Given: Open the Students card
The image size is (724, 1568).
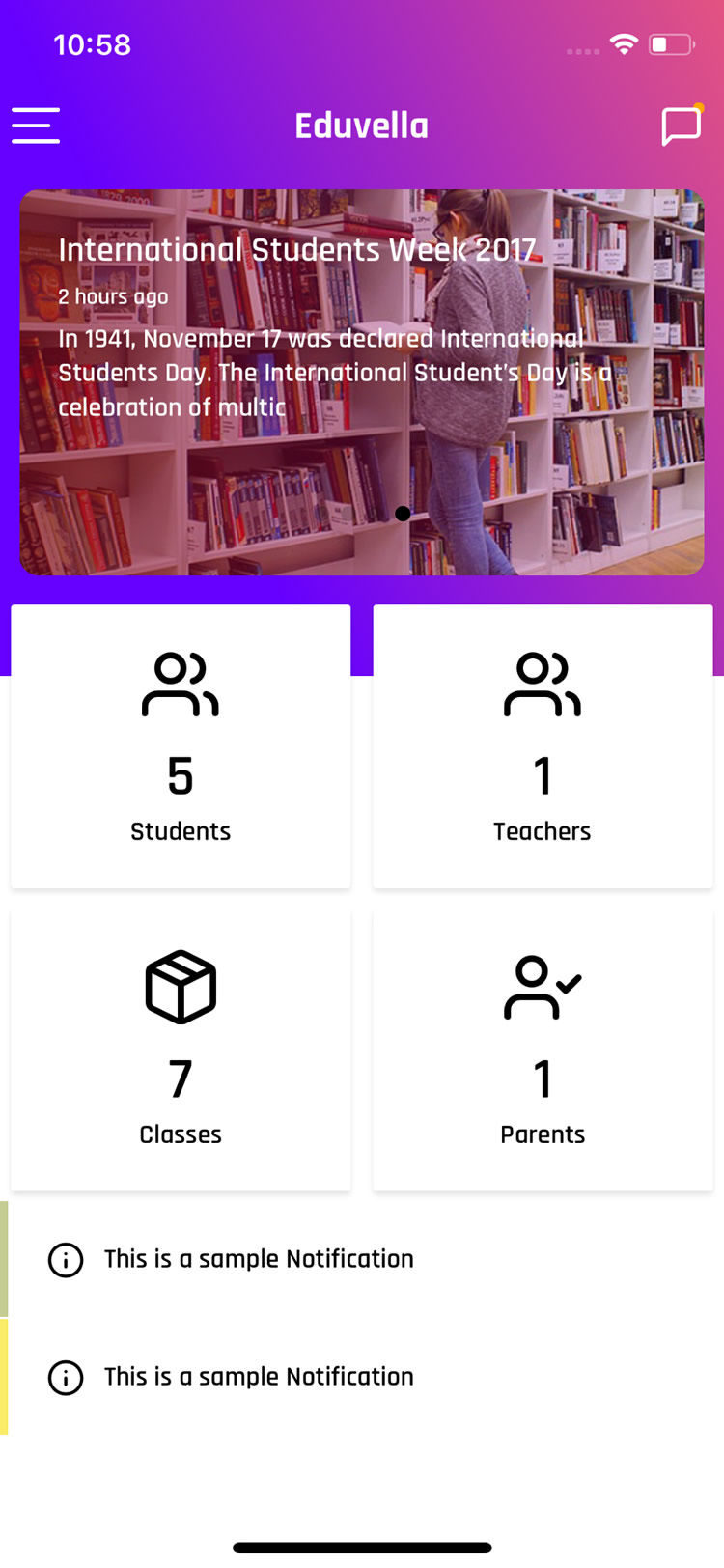Looking at the screenshot, I should pyautogui.click(x=181, y=746).
